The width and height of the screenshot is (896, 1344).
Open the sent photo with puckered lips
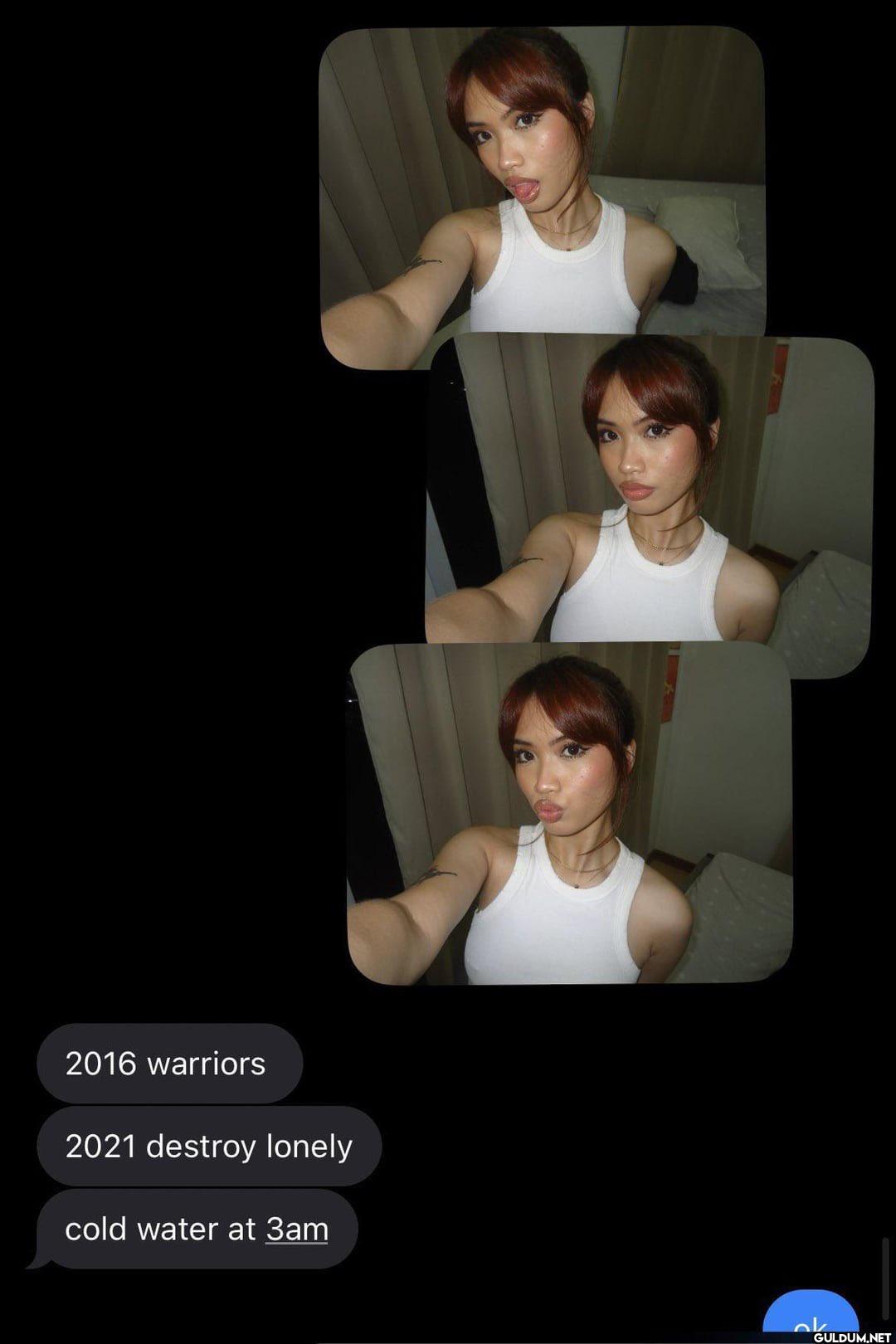pyautogui.click(x=569, y=813)
